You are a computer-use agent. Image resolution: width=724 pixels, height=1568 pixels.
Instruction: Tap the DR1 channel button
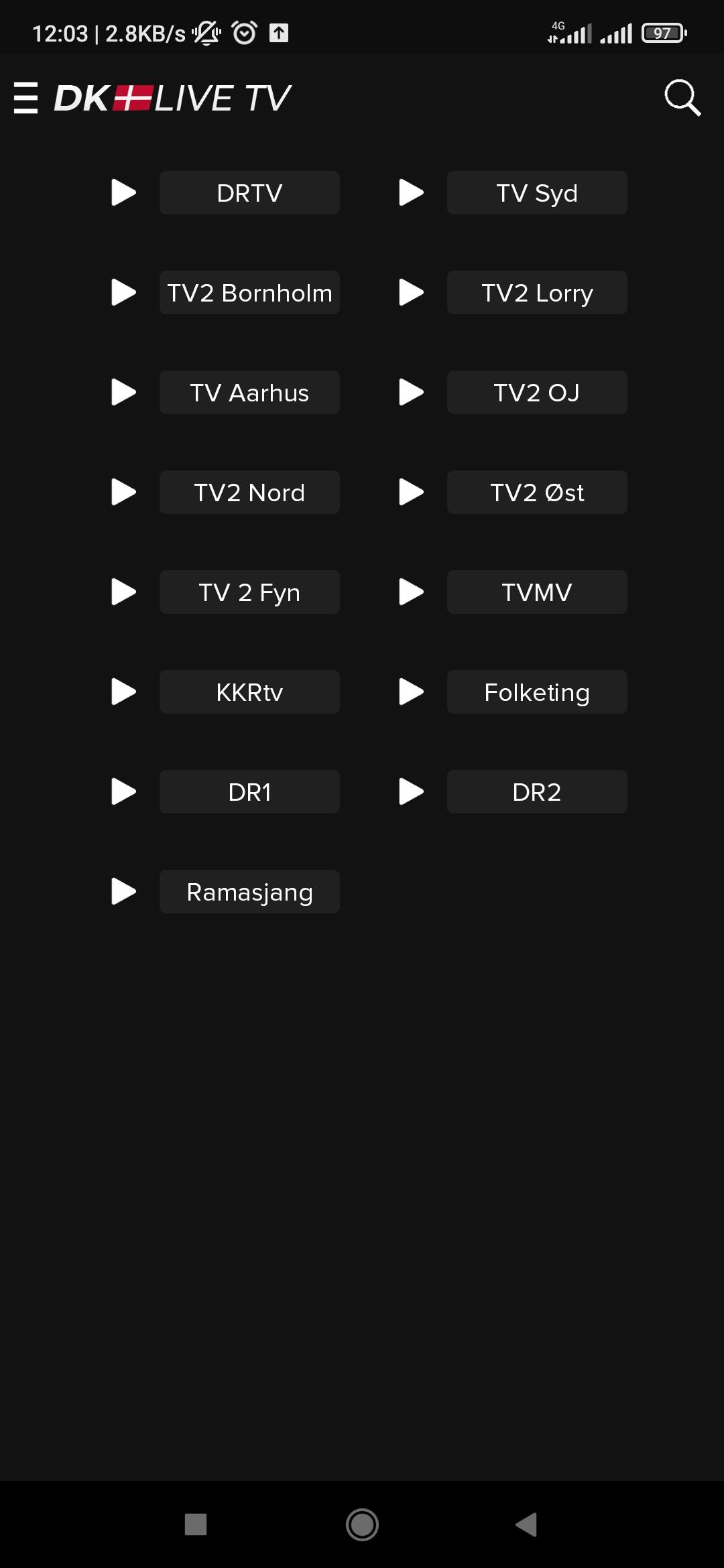point(249,792)
